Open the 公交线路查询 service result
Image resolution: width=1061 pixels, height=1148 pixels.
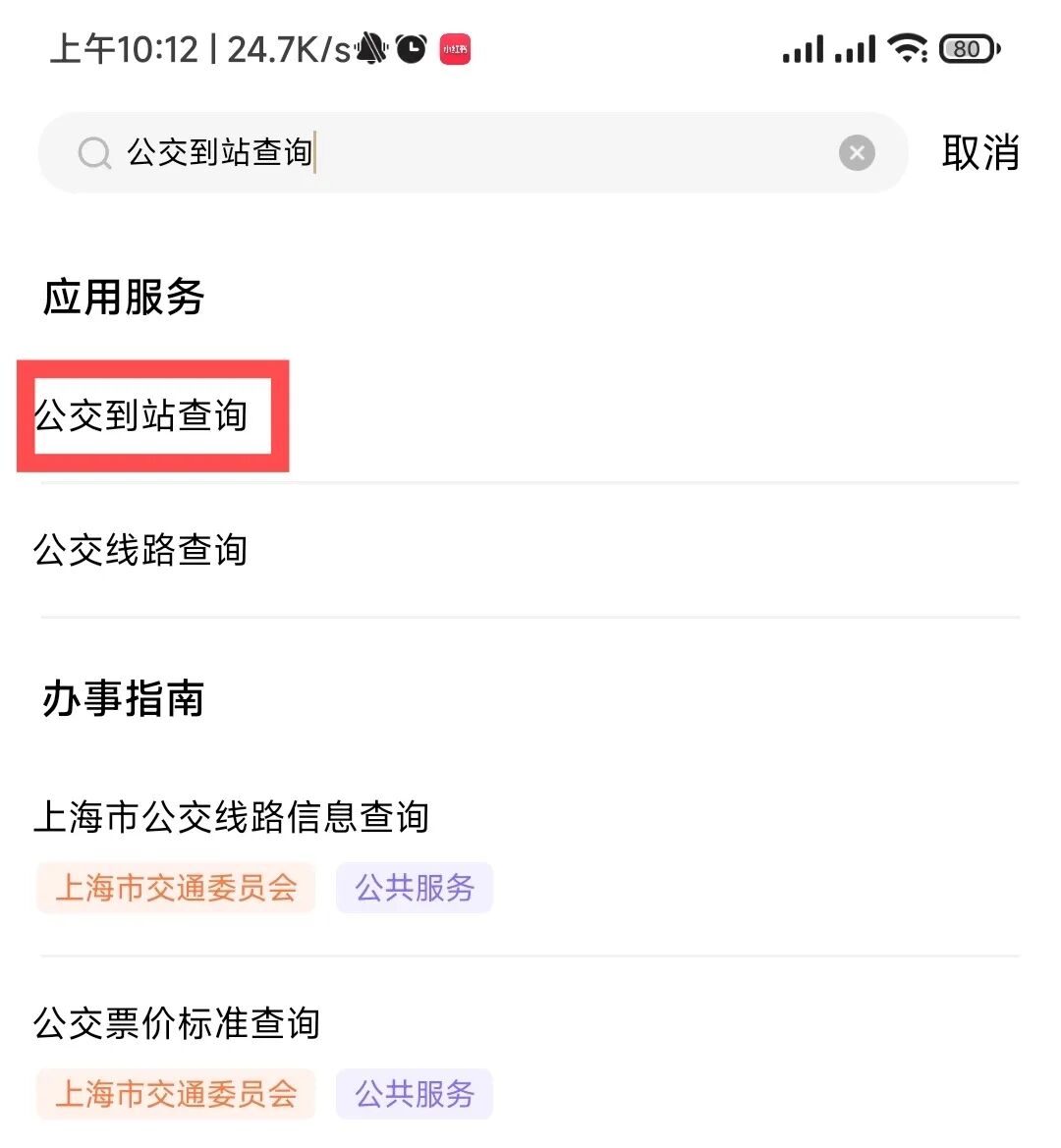[x=141, y=550]
